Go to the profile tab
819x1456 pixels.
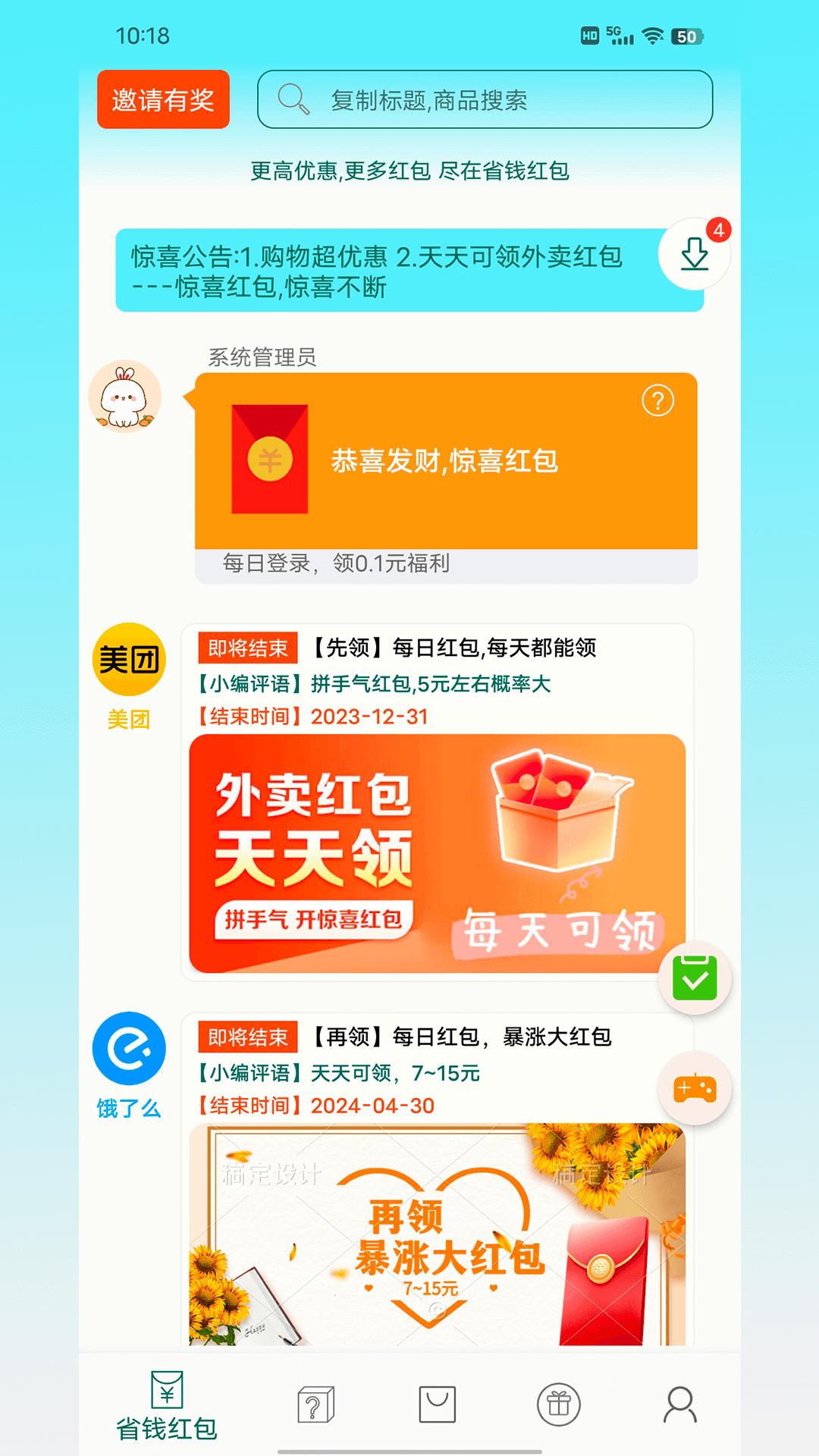tap(680, 1404)
